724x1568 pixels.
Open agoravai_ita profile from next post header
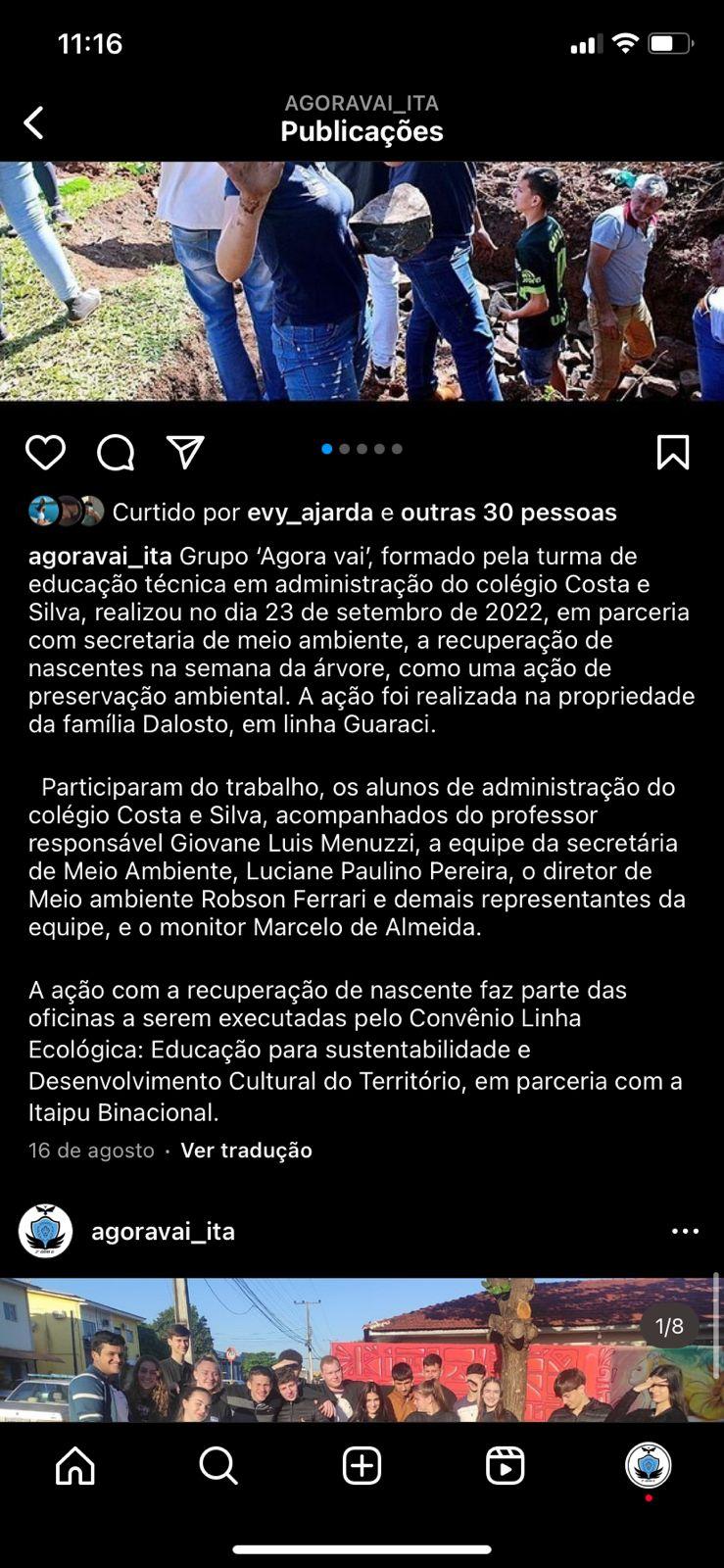[x=163, y=1232]
